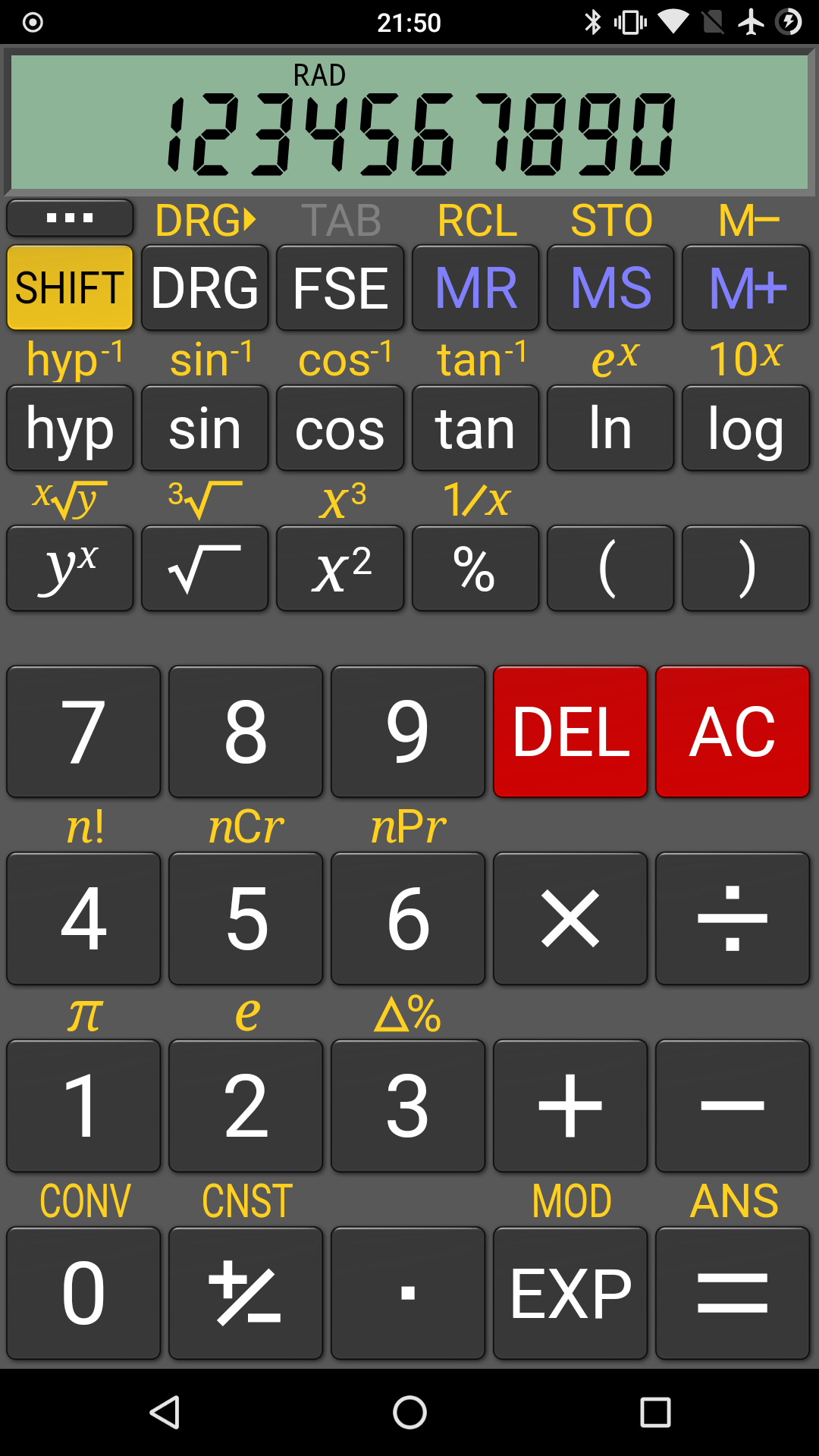819x1456 pixels.
Task: Tap the percent key
Action: [475, 569]
